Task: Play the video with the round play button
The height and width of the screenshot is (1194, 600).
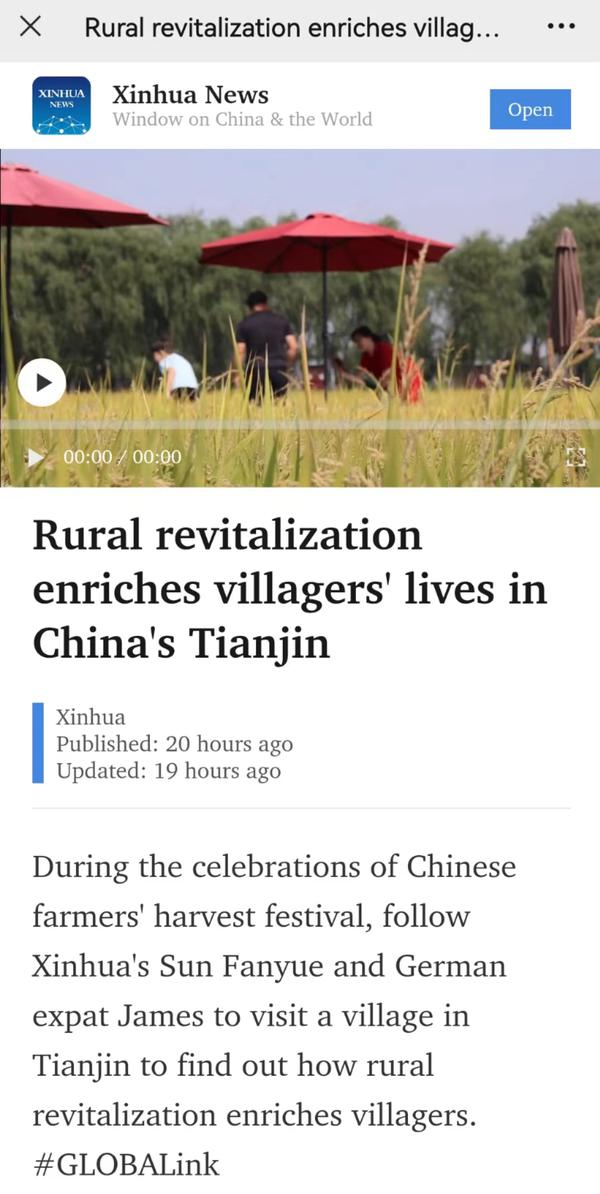Action: click(x=42, y=382)
